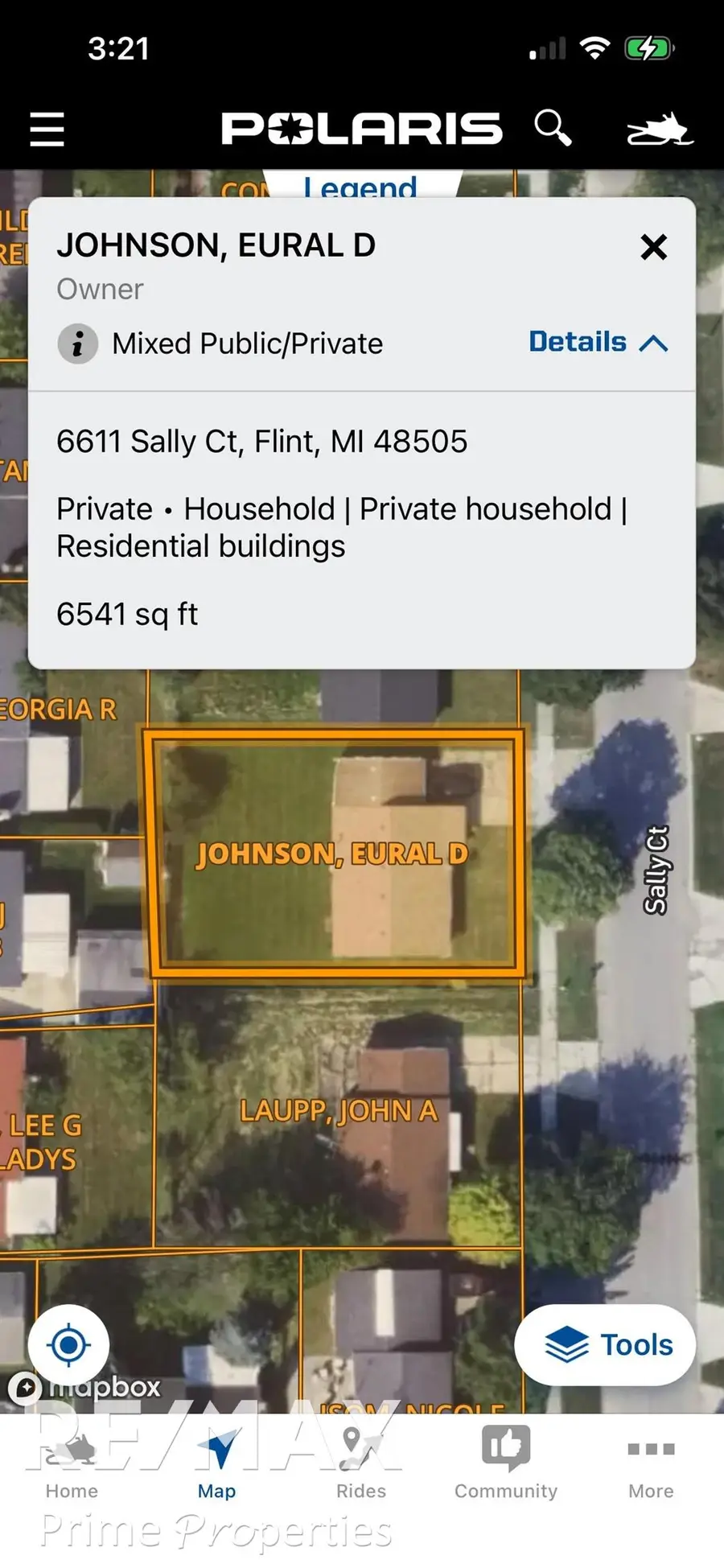Open the Legend panel
The height and width of the screenshot is (1568, 724).
(360, 189)
